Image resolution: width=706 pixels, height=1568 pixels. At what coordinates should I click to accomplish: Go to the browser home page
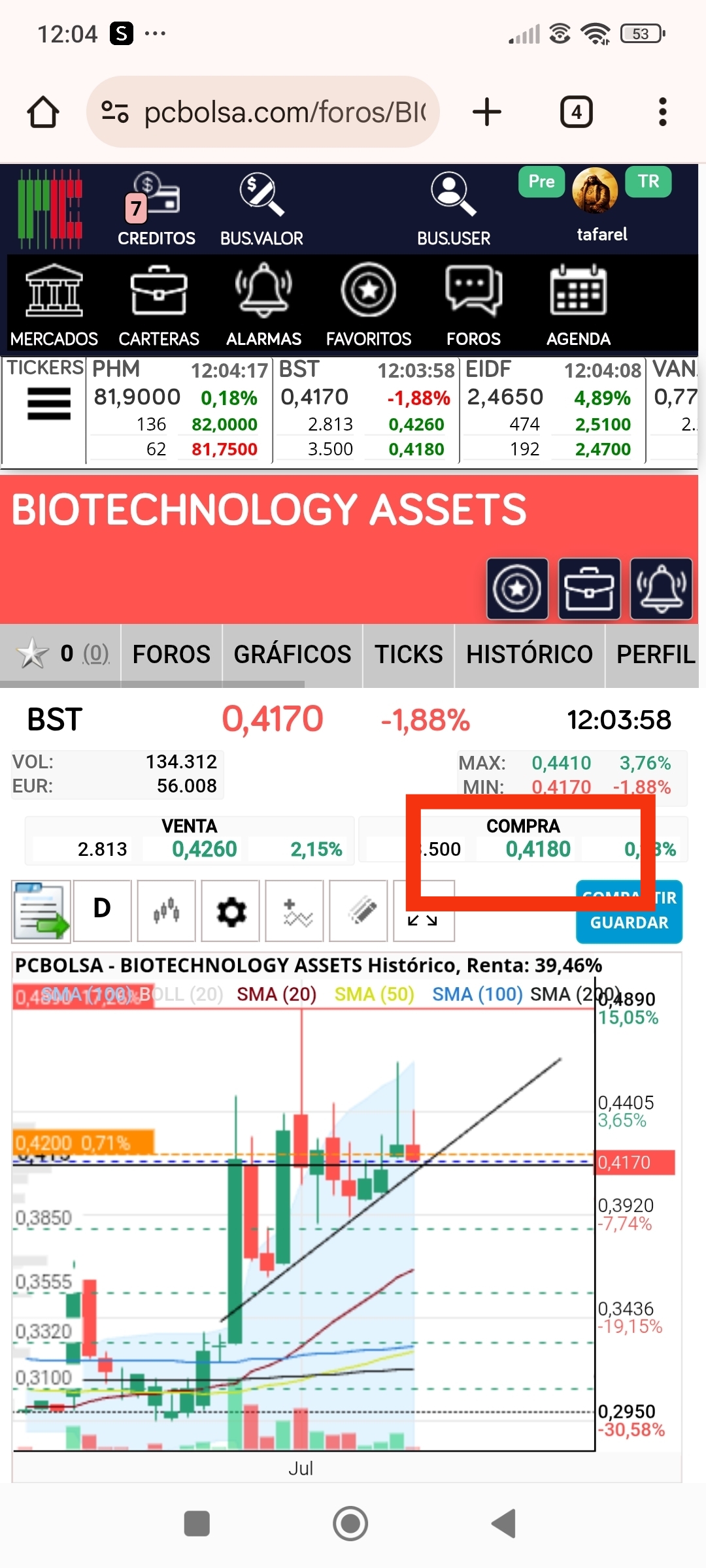(43, 112)
